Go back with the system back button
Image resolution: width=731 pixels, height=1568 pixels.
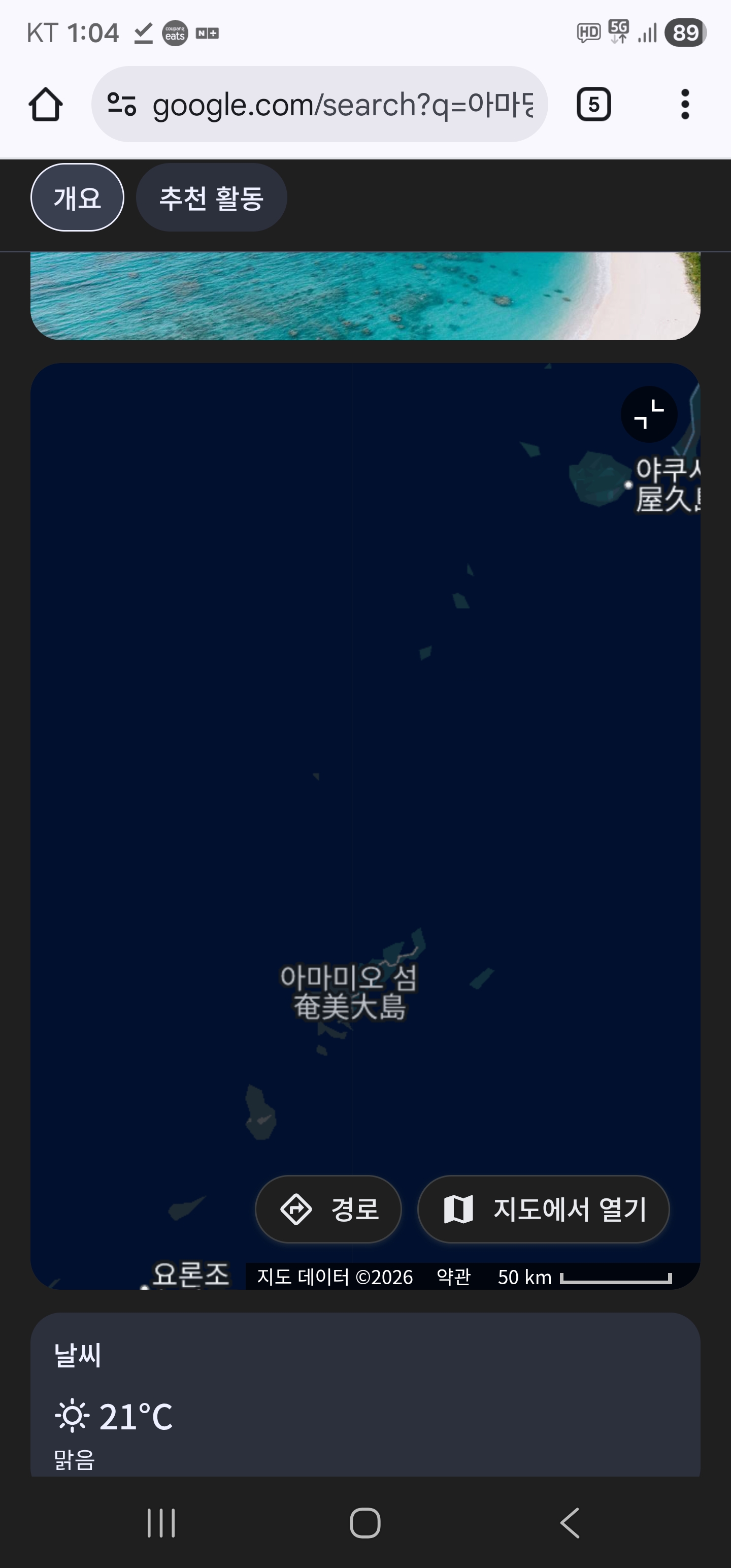(x=570, y=1523)
